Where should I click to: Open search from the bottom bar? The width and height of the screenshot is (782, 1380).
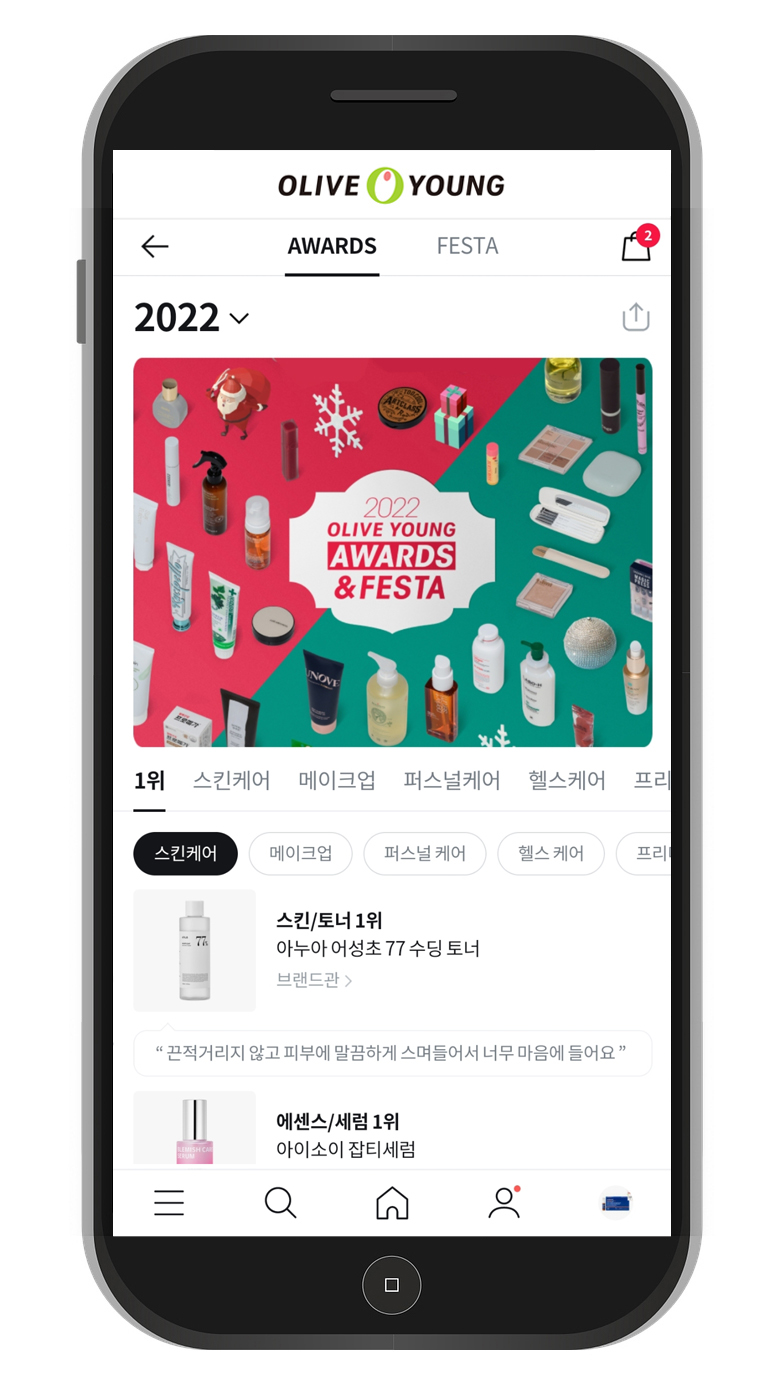(x=280, y=1202)
